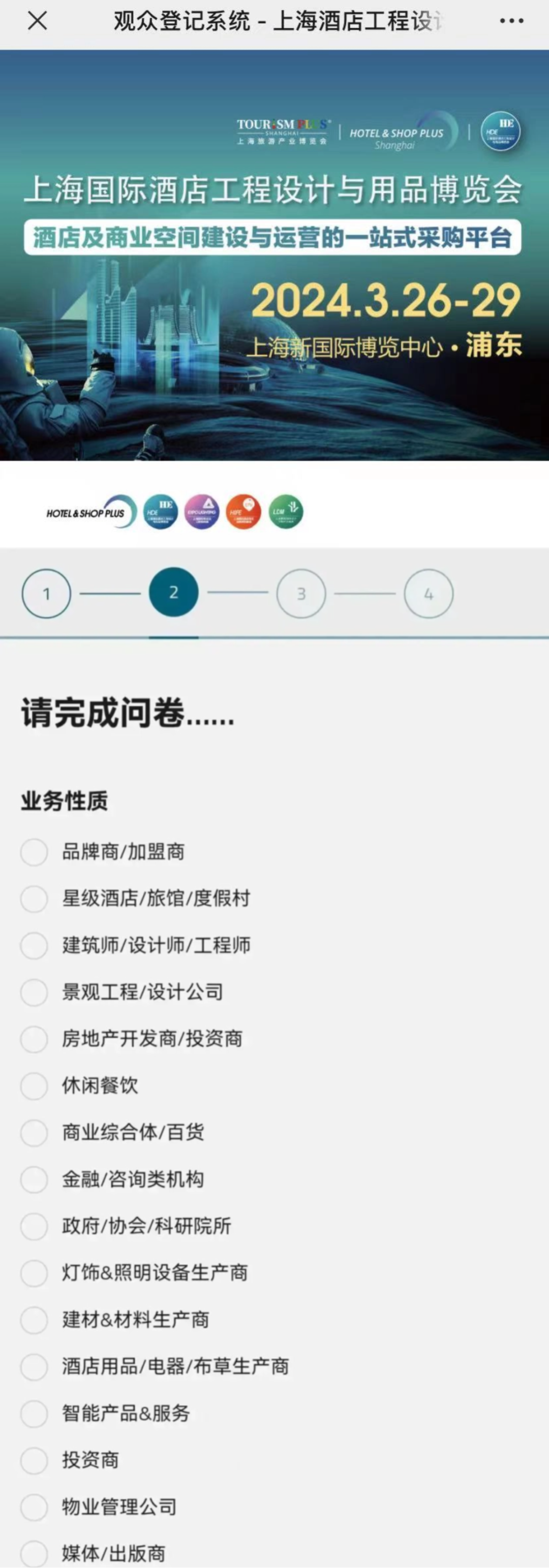Choose 金融/咨询类机构
The image size is (549, 1568).
pos(34,1179)
